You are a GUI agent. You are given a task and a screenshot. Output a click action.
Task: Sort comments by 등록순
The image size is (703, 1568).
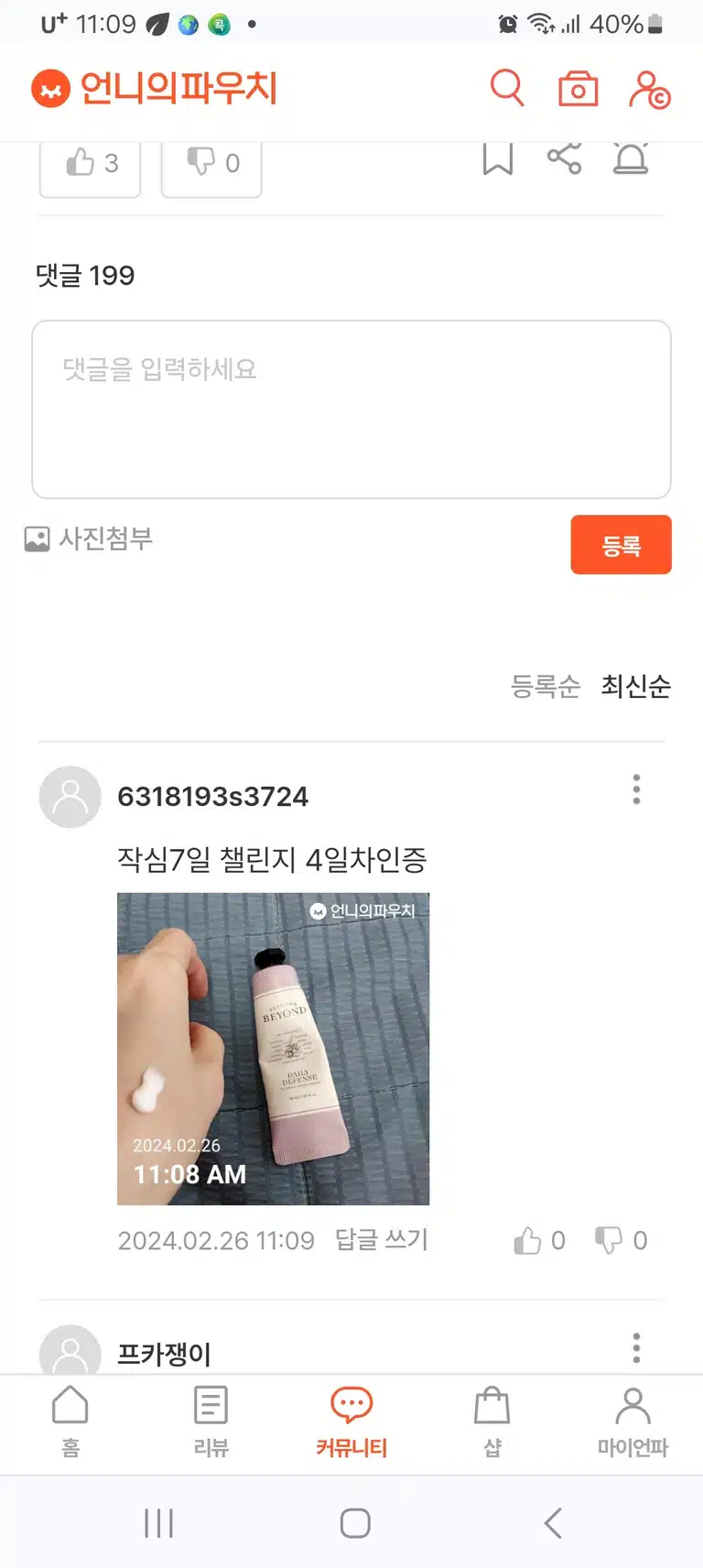[546, 686]
